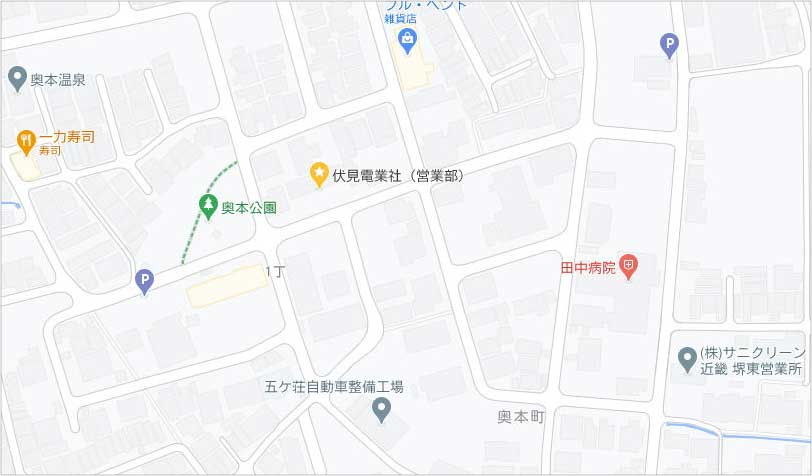Viewport: 812px width, 476px height.
Task: Select the 五ケ荘自動車整備工場 pin
Action: (381, 408)
